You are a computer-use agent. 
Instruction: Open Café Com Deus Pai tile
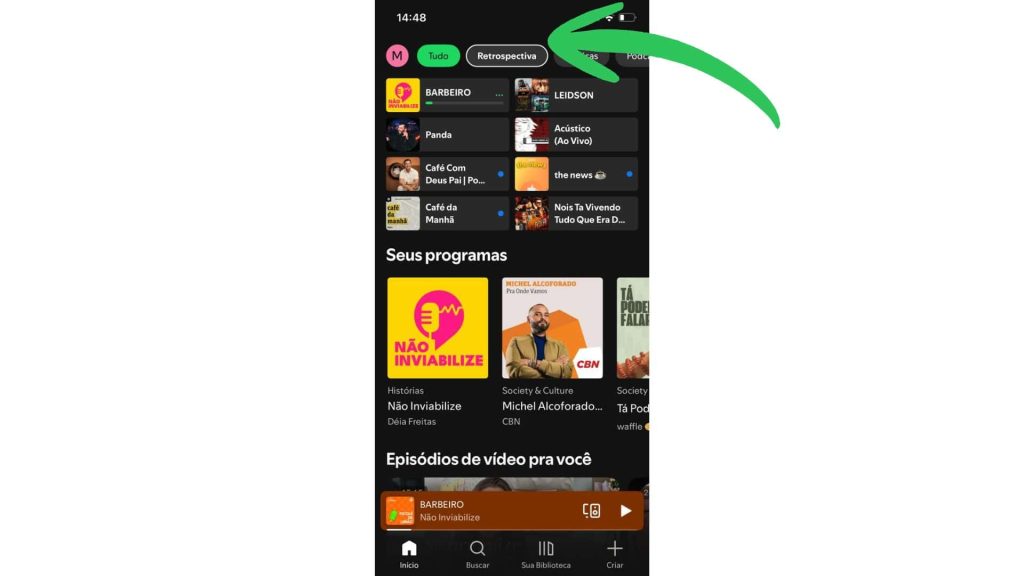pos(447,174)
